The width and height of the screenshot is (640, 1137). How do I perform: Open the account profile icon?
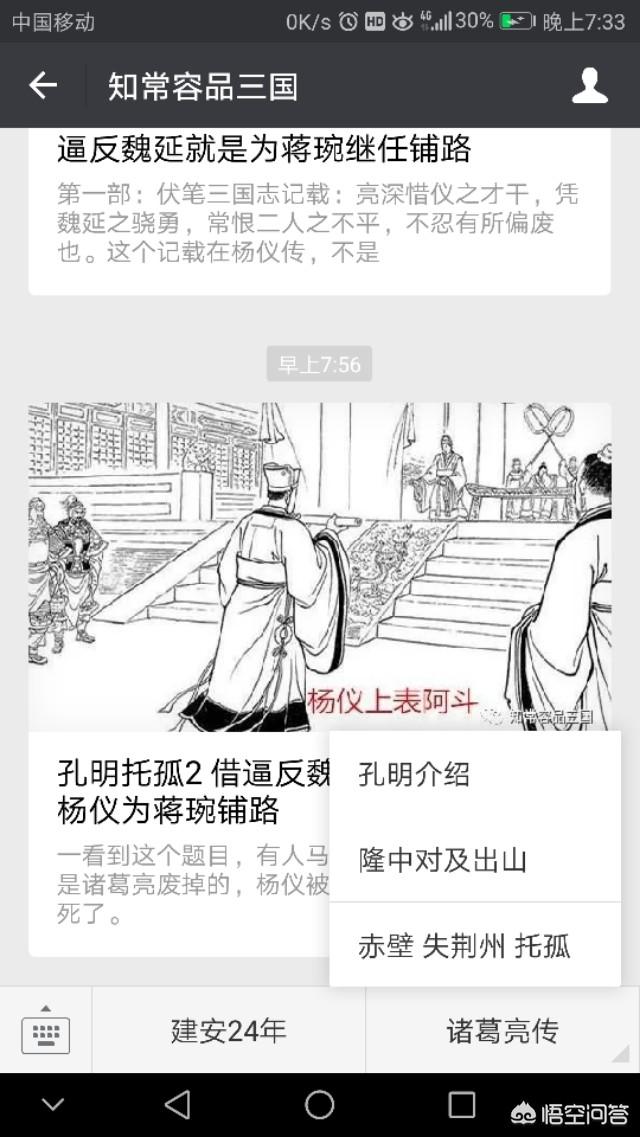(589, 86)
